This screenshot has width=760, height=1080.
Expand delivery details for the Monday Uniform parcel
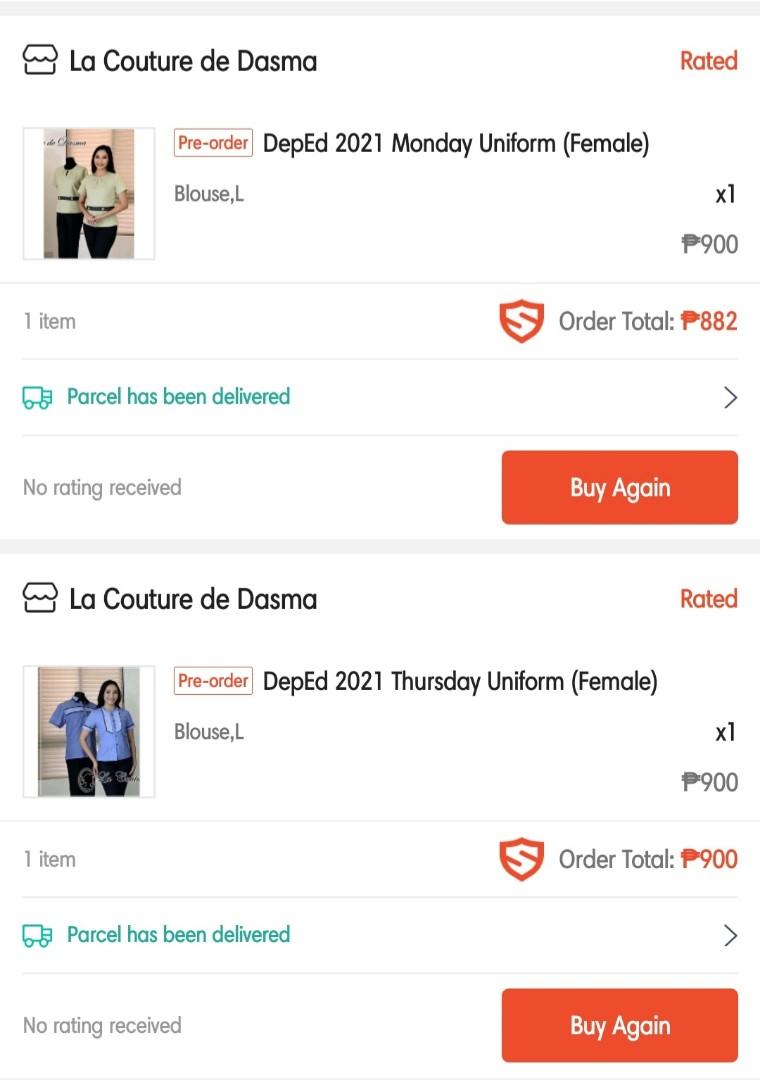729,397
